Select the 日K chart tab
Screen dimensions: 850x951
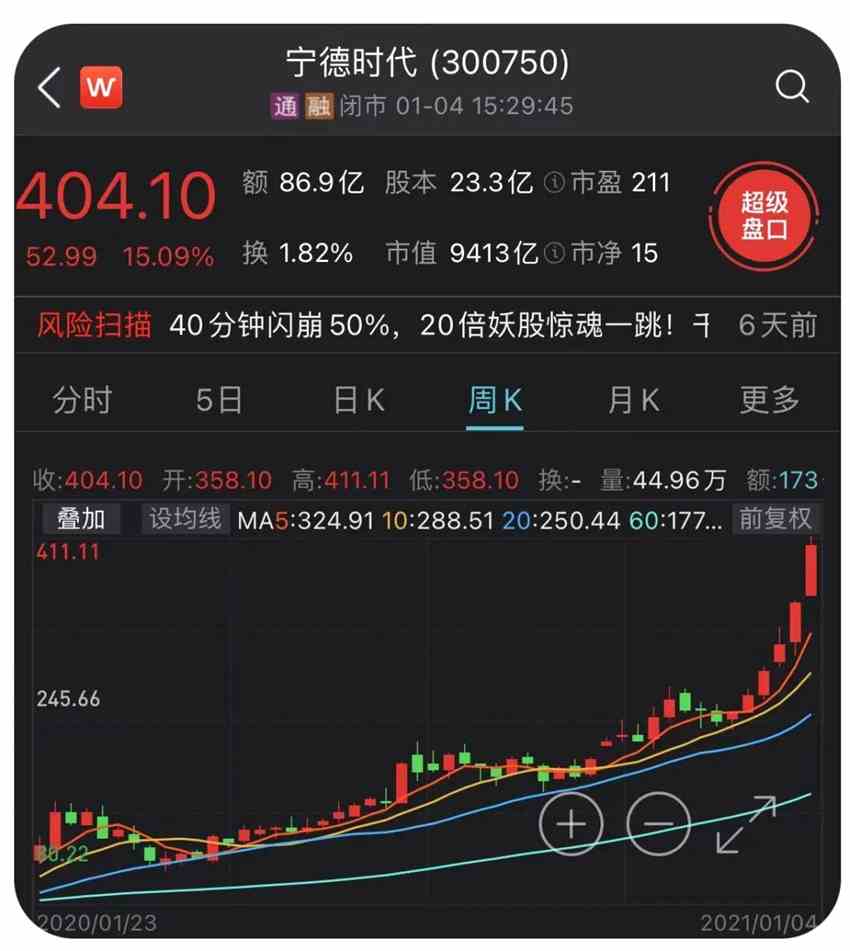[x=358, y=401]
